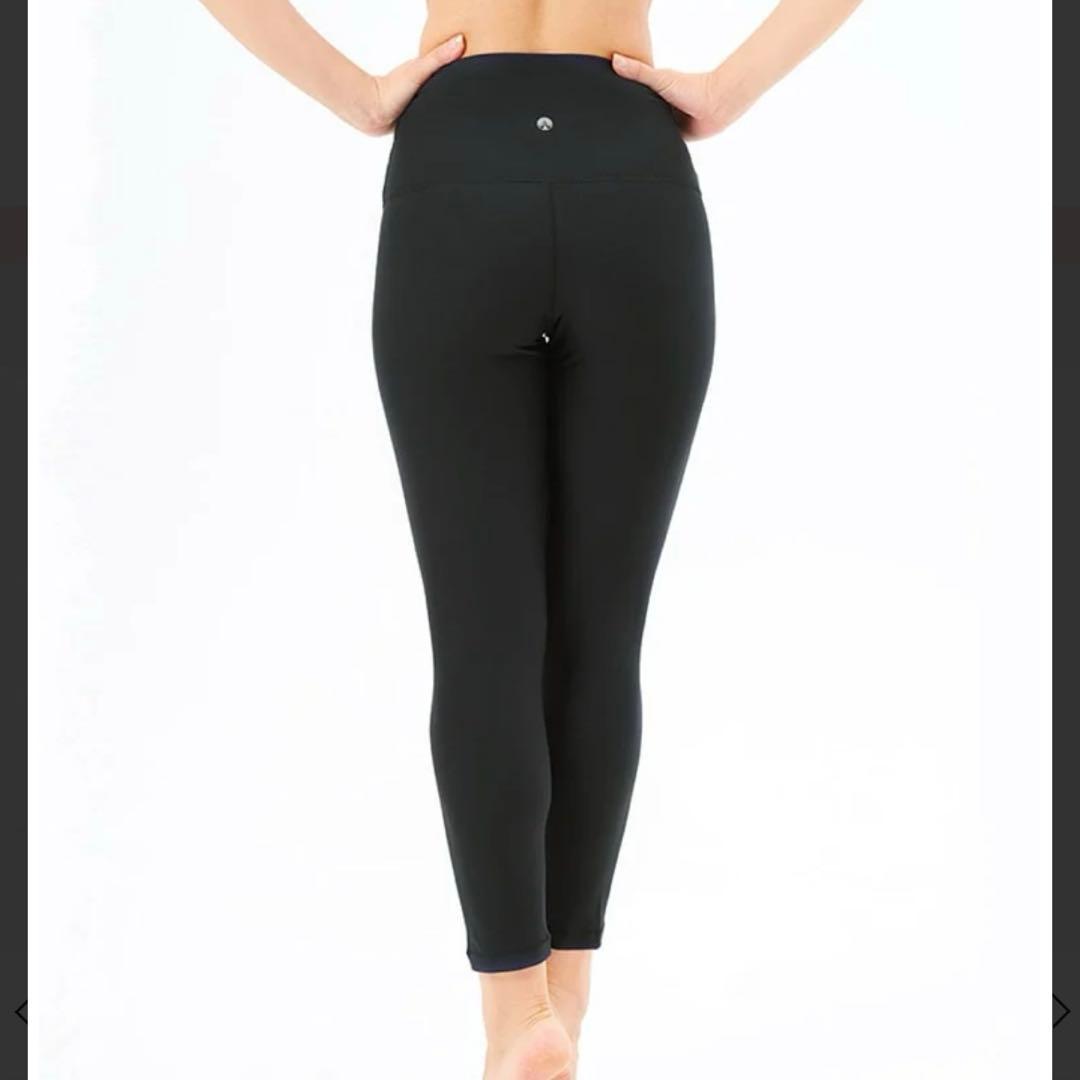The image size is (1080, 1080).
Task: Show the next product image
Action: click(1061, 1011)
